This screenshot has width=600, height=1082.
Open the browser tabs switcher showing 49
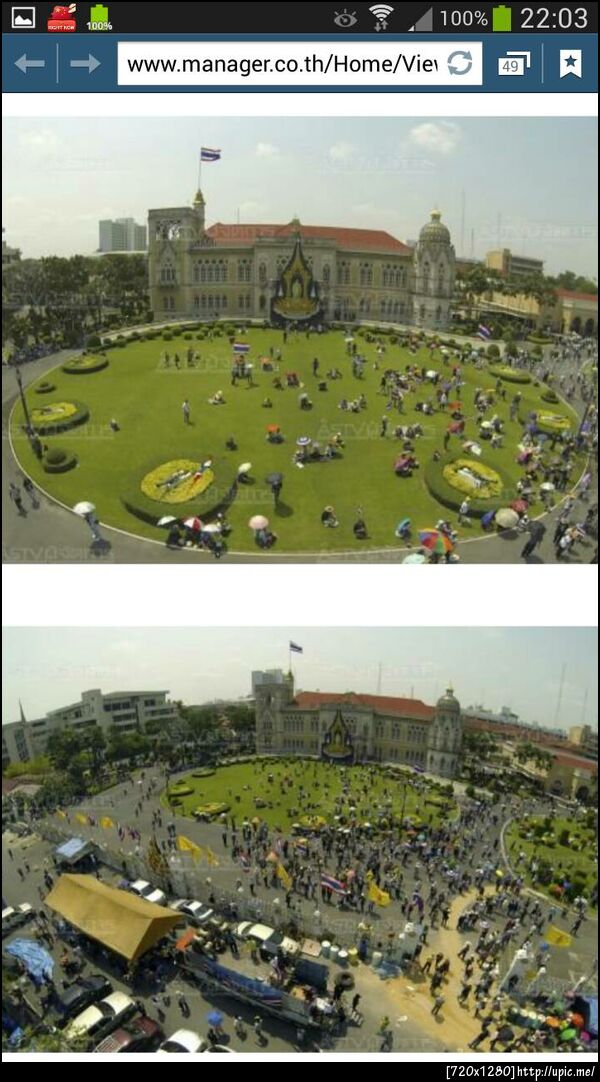tap(513, 64)
